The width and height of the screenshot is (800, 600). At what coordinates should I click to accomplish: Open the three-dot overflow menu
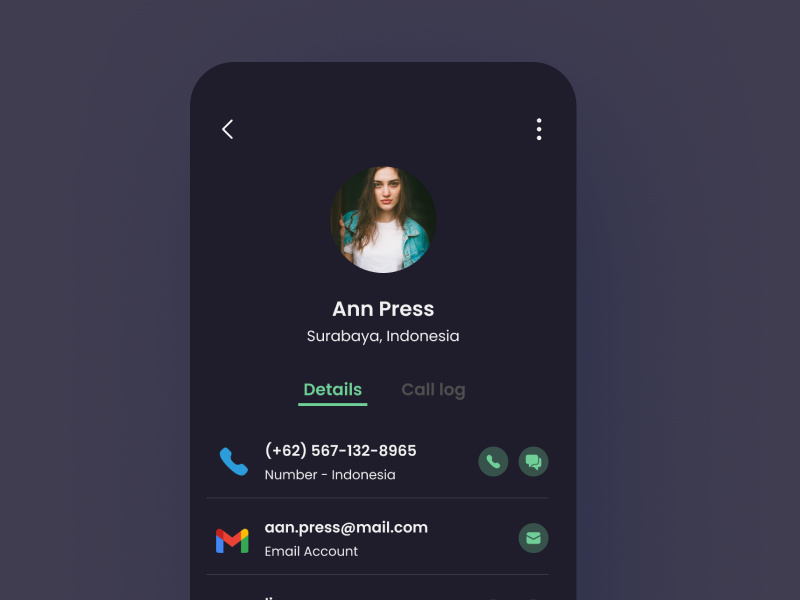pyautogui.click(x=539, y=129)
